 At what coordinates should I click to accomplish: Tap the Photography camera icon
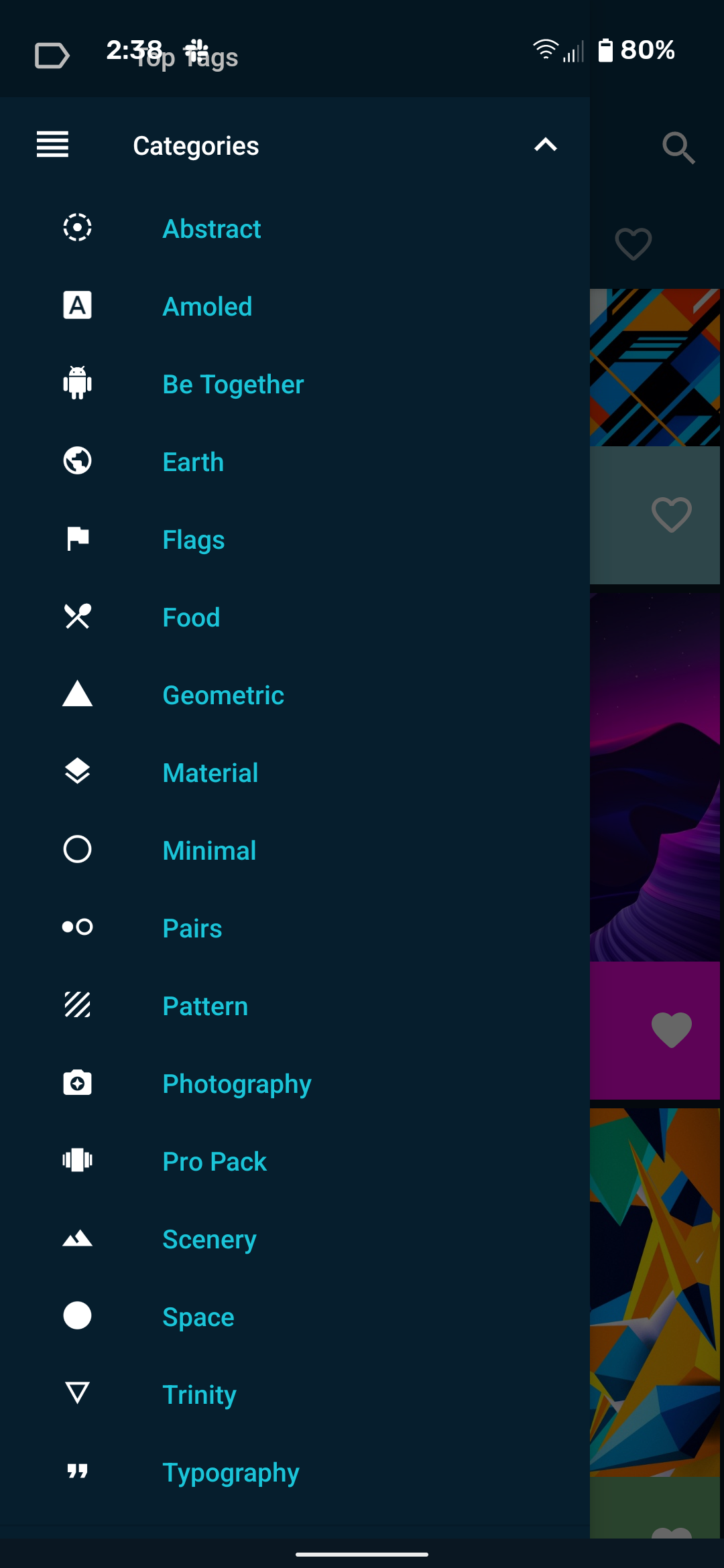coord(77,1083)
